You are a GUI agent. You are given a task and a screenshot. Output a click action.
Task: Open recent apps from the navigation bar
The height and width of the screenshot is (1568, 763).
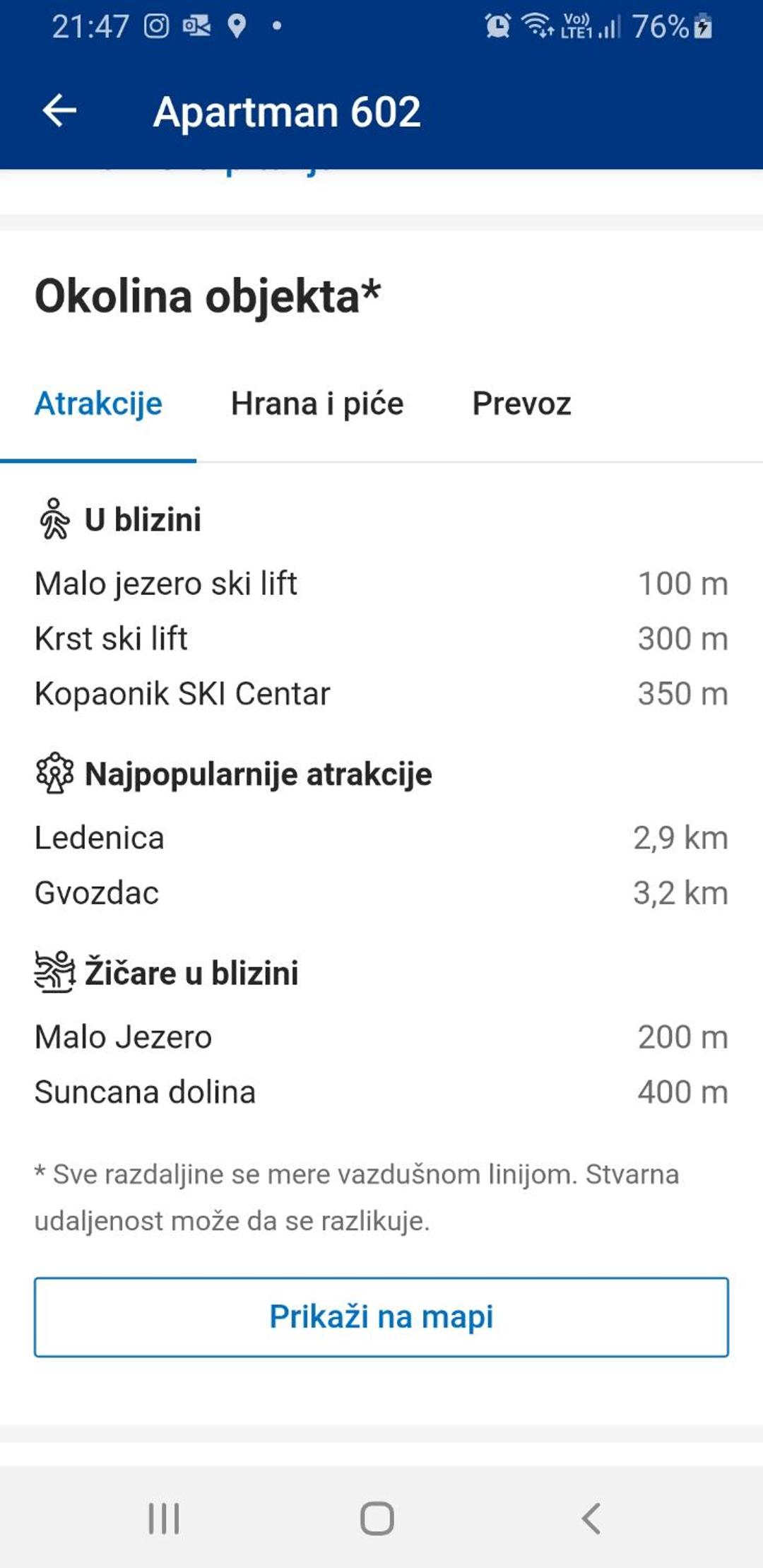(x=164, y=1518)
